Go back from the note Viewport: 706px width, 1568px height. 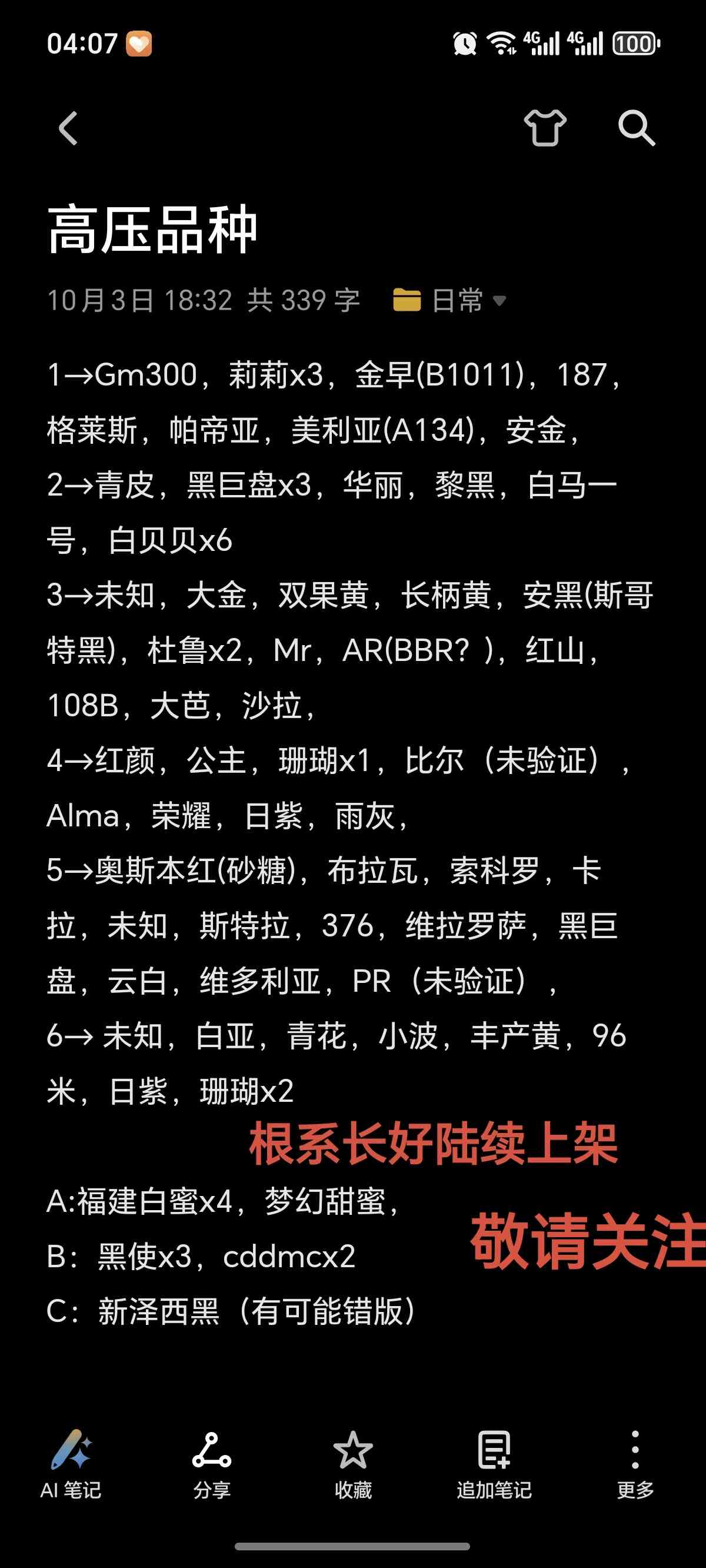68,128
